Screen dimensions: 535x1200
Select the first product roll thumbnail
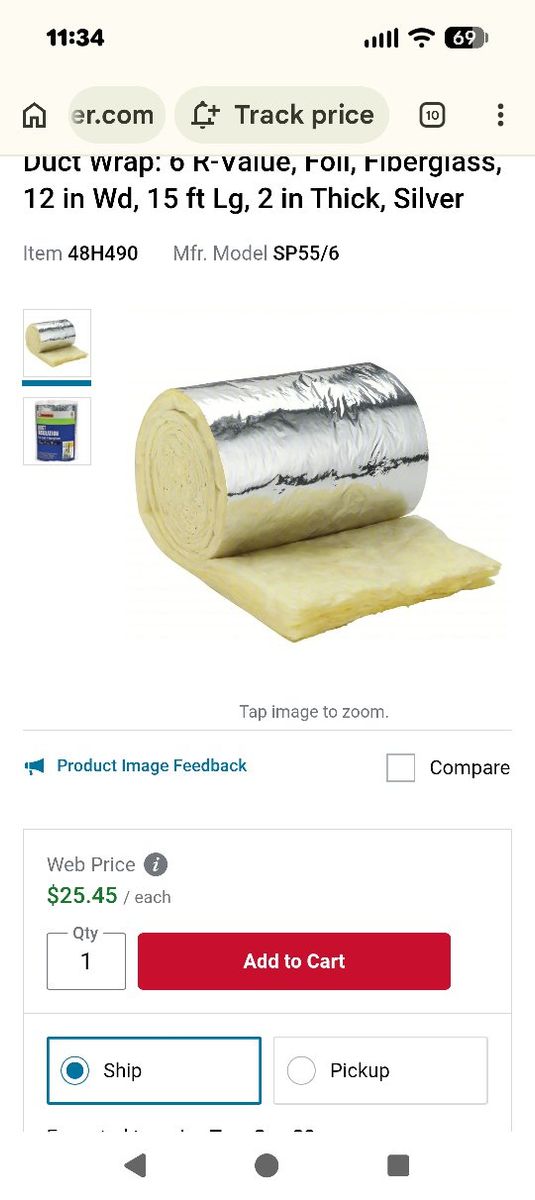(x=57, y=343)
